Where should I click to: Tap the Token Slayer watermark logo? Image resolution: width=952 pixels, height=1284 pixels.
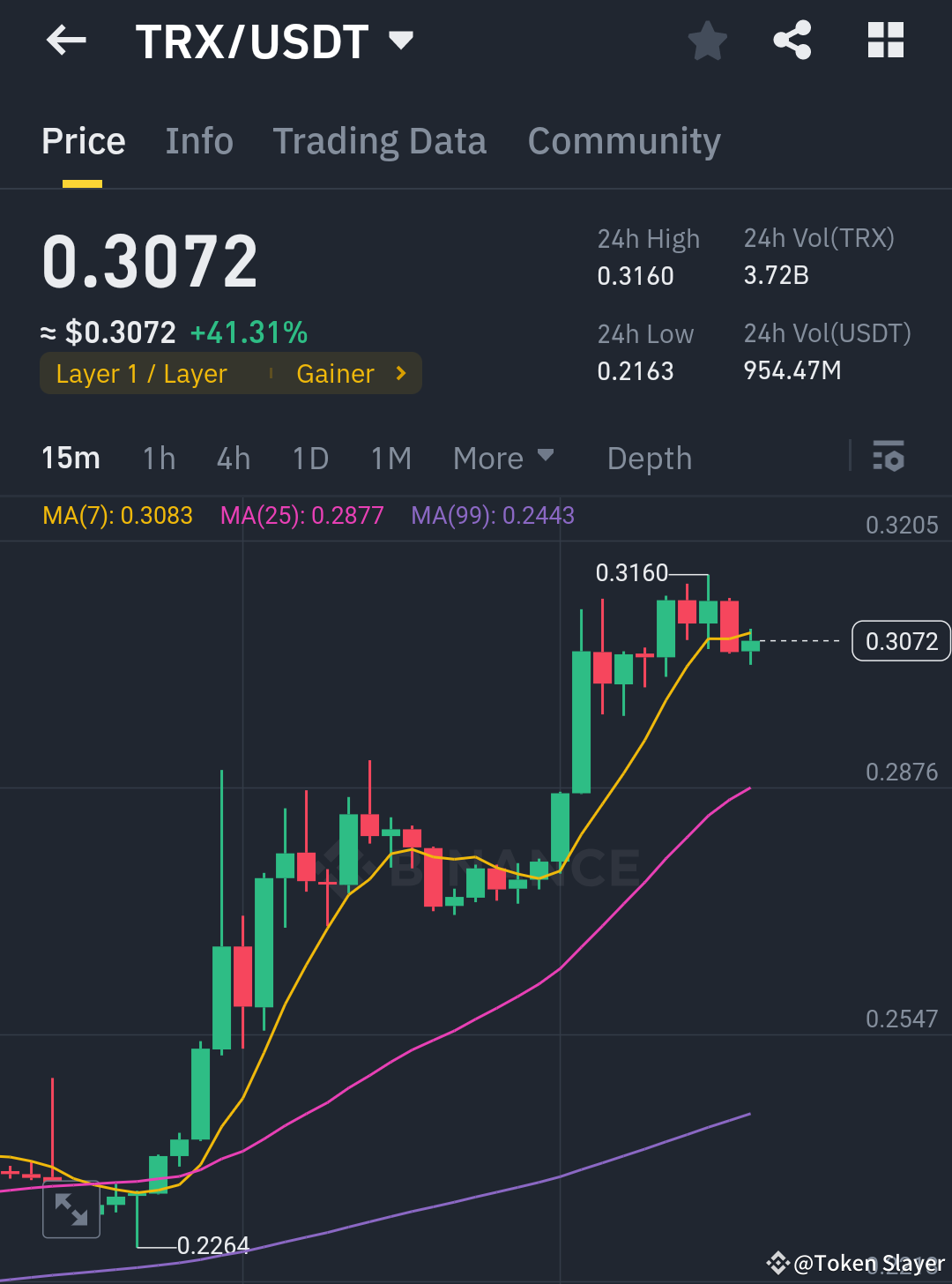coord(779,1263)
